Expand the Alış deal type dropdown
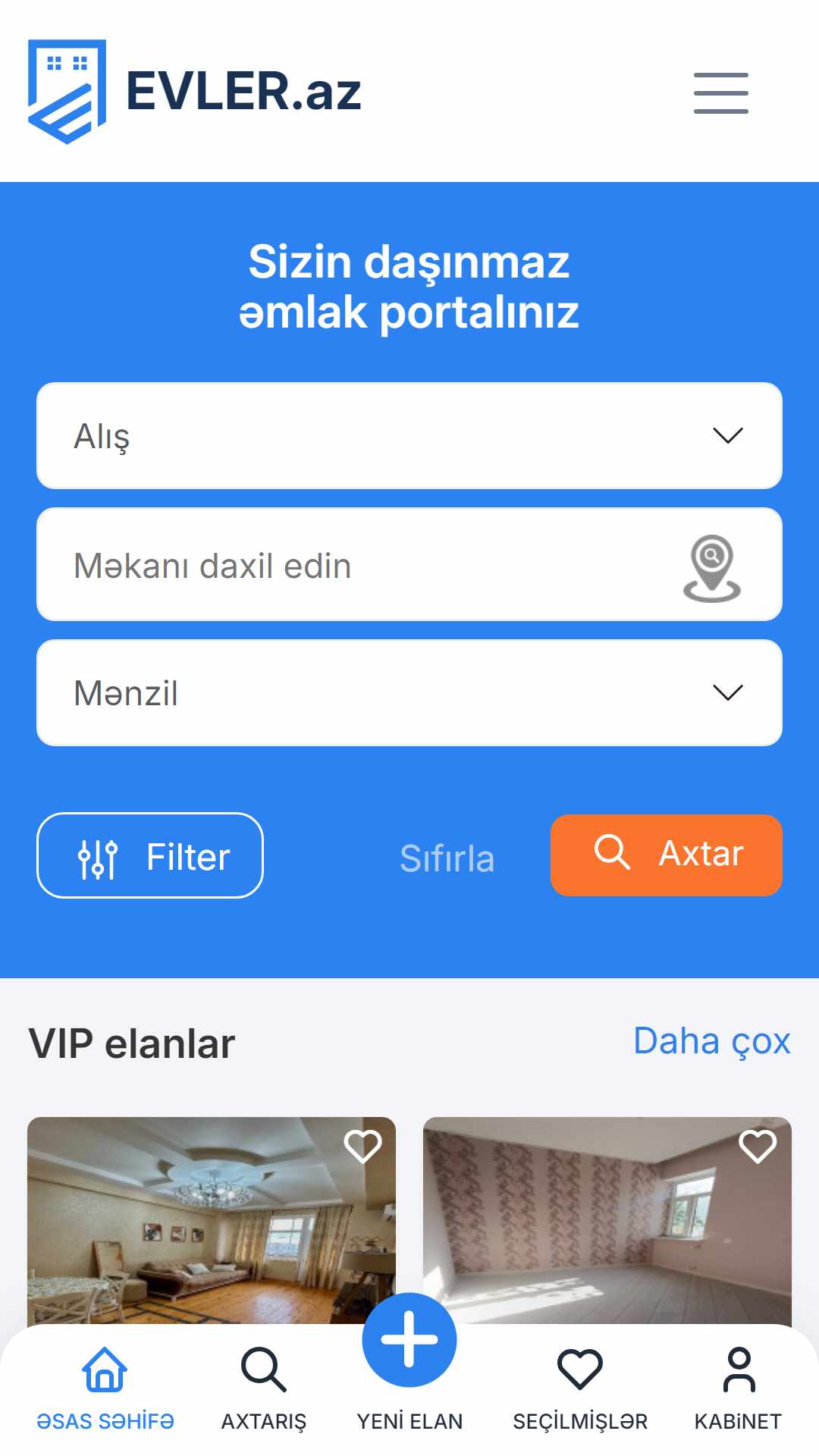 (409, 436)
